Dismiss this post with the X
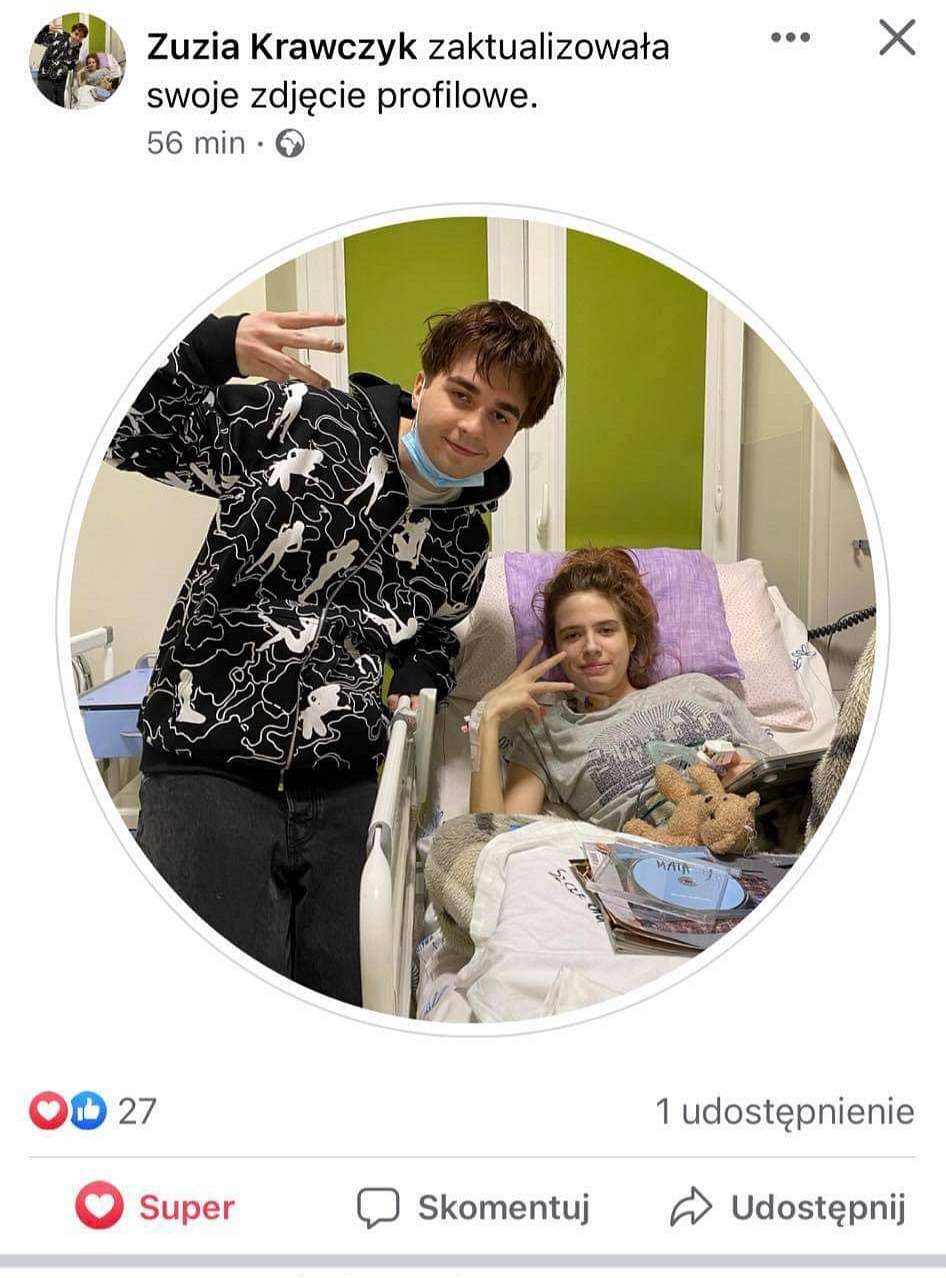The width and height of the screenshot is (946, 1278). click(896, 38)
